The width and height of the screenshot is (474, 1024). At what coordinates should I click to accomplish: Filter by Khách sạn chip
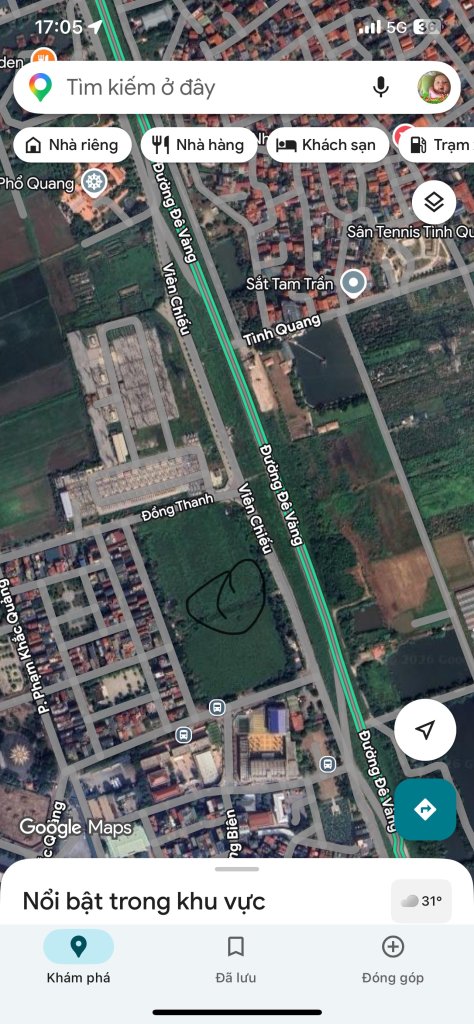(328, 145)
